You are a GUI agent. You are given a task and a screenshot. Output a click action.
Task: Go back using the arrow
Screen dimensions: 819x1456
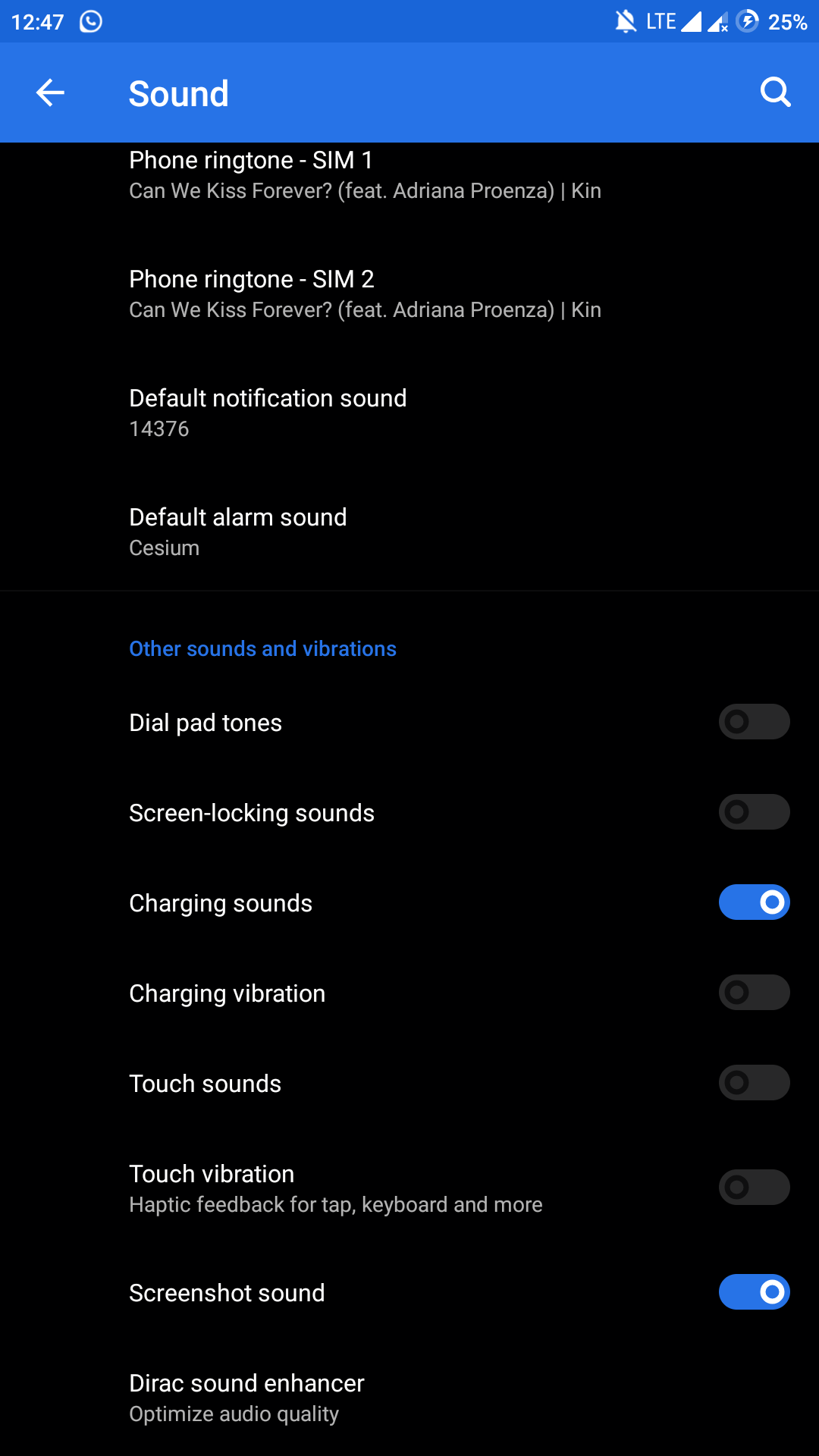(x=50, y=93)
